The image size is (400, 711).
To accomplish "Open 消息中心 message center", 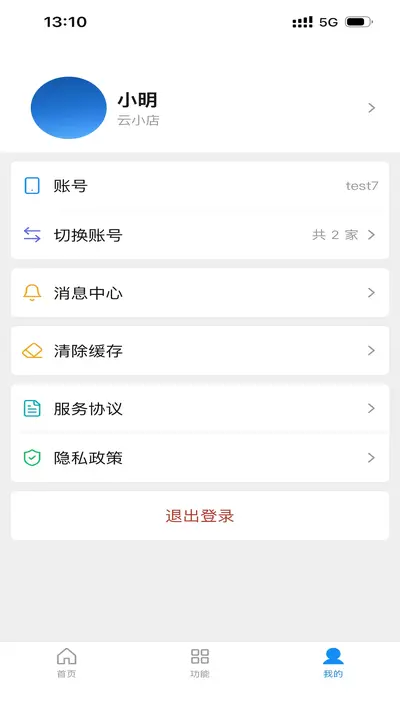I will (200, 293).
